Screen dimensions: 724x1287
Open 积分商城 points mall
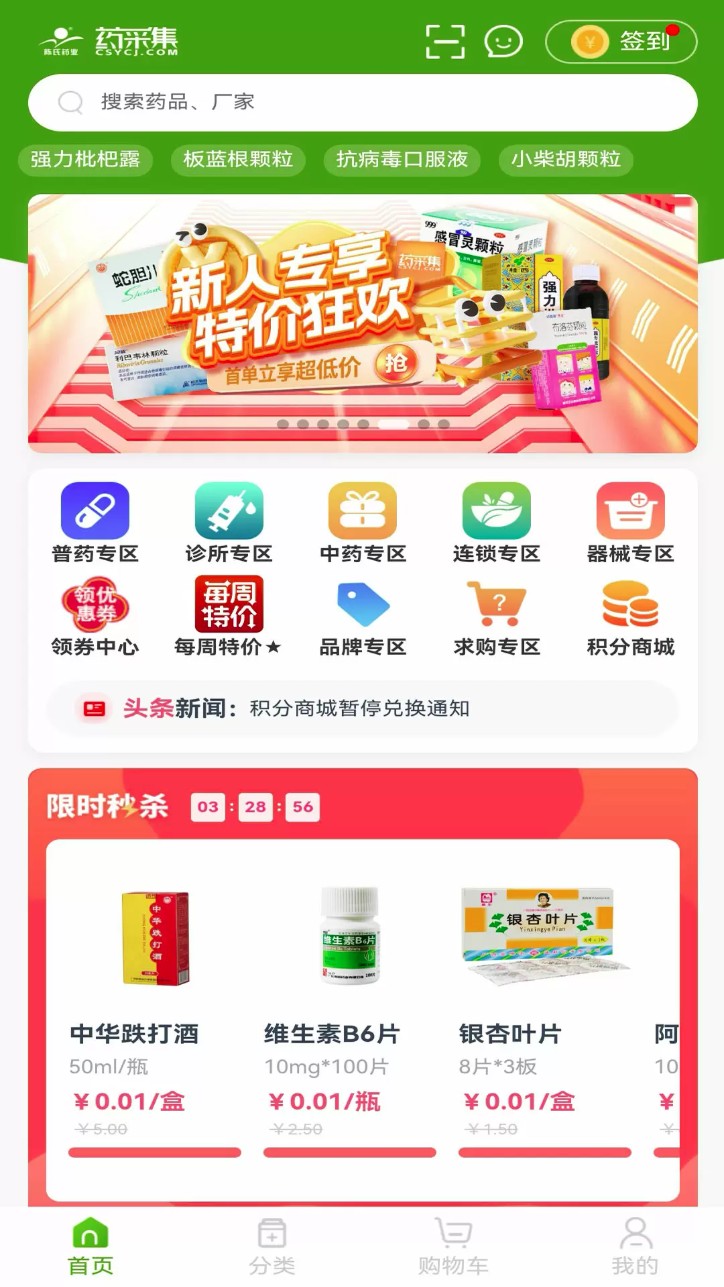coord(630,617)
